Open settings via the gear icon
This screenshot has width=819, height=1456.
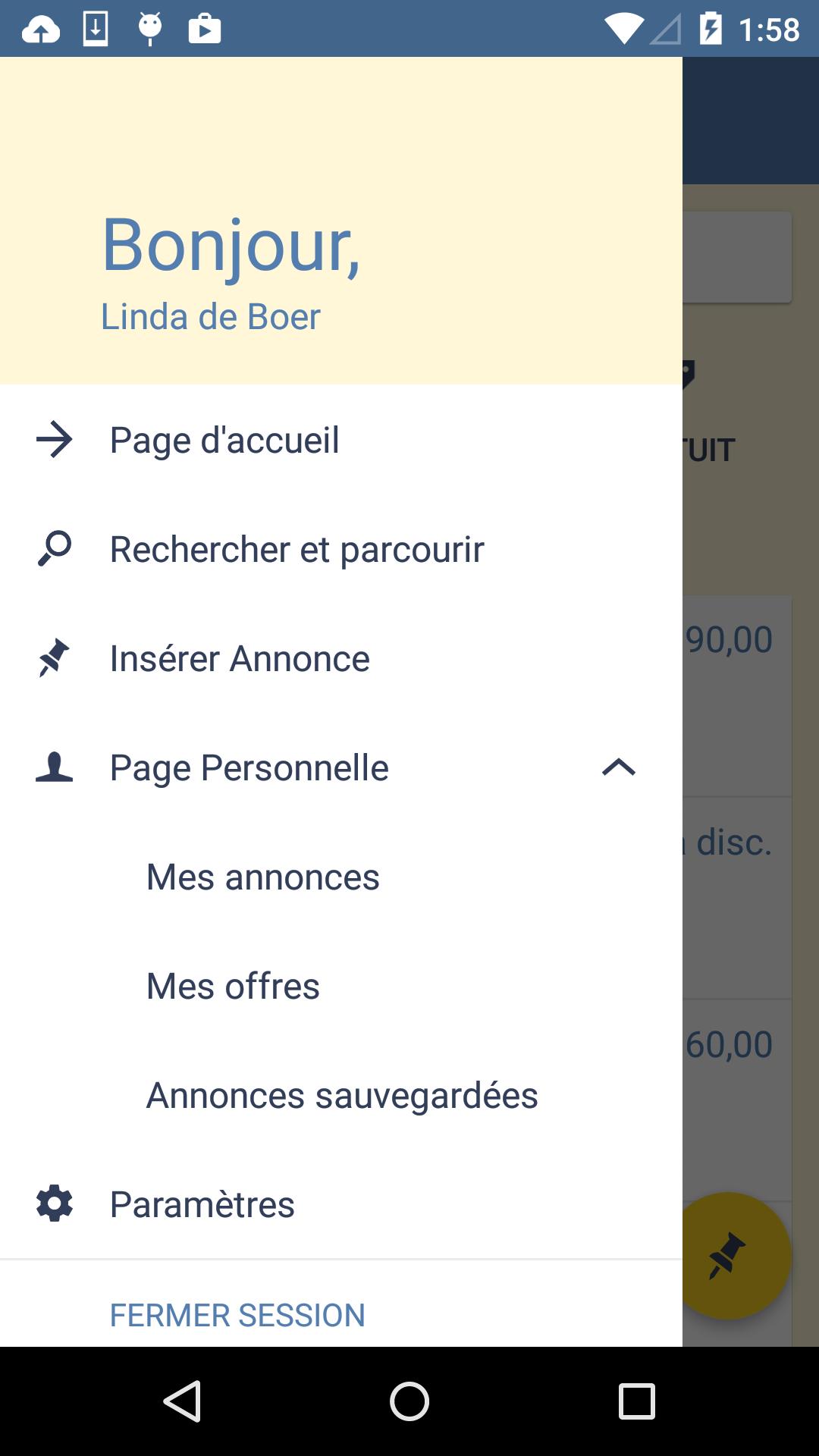click(x=53, y=1203)
